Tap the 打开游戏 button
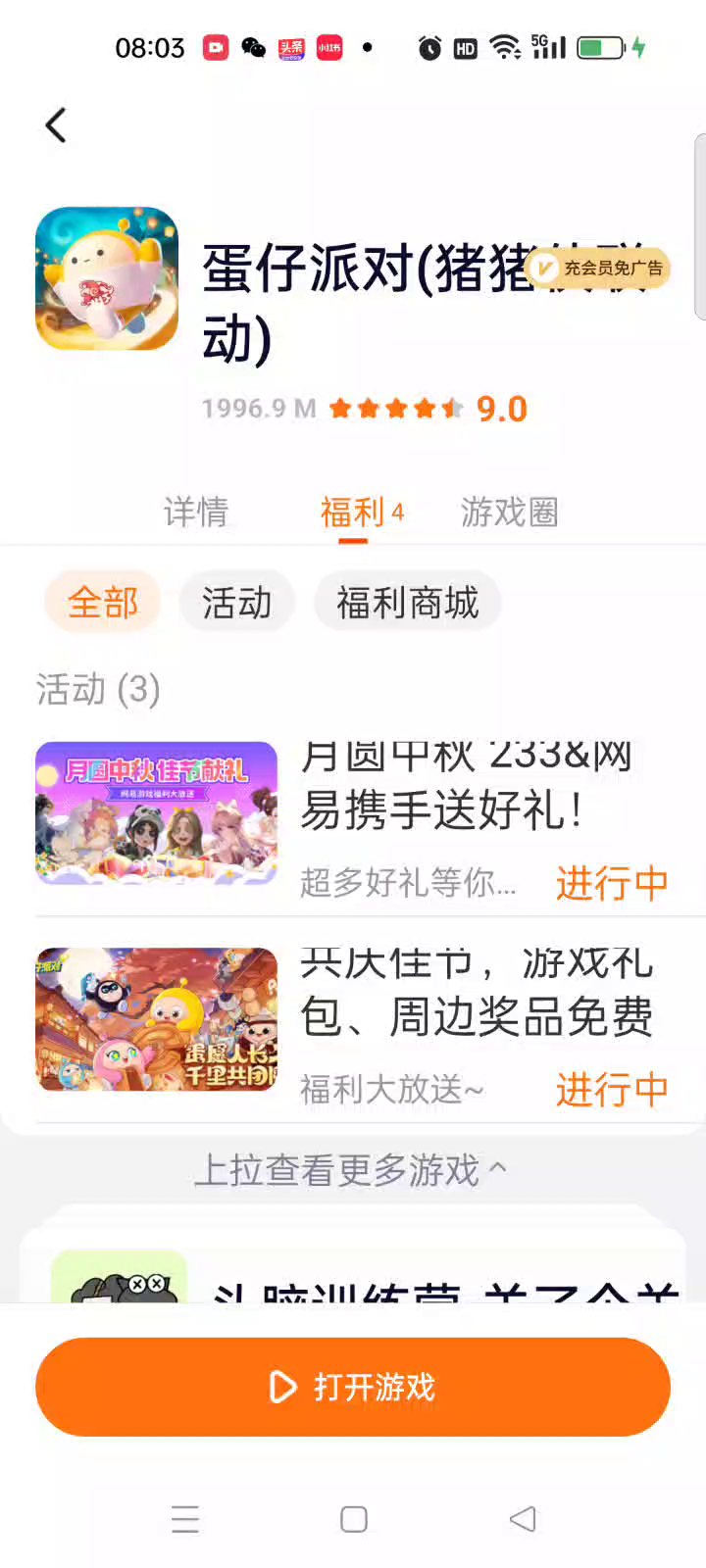This screenshot has height=1568, width=706. click(x=353, y=1387)
